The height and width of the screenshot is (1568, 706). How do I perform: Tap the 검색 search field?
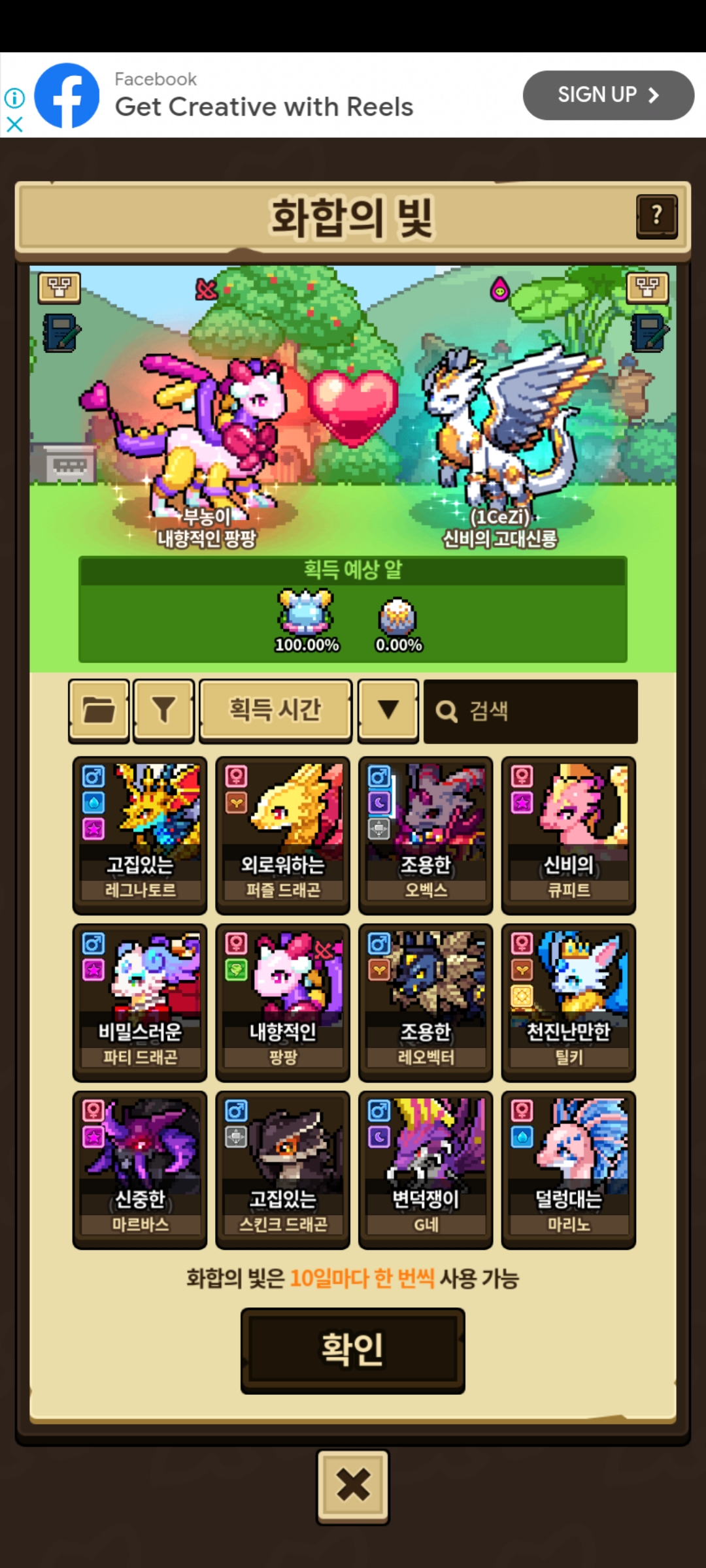530,711
